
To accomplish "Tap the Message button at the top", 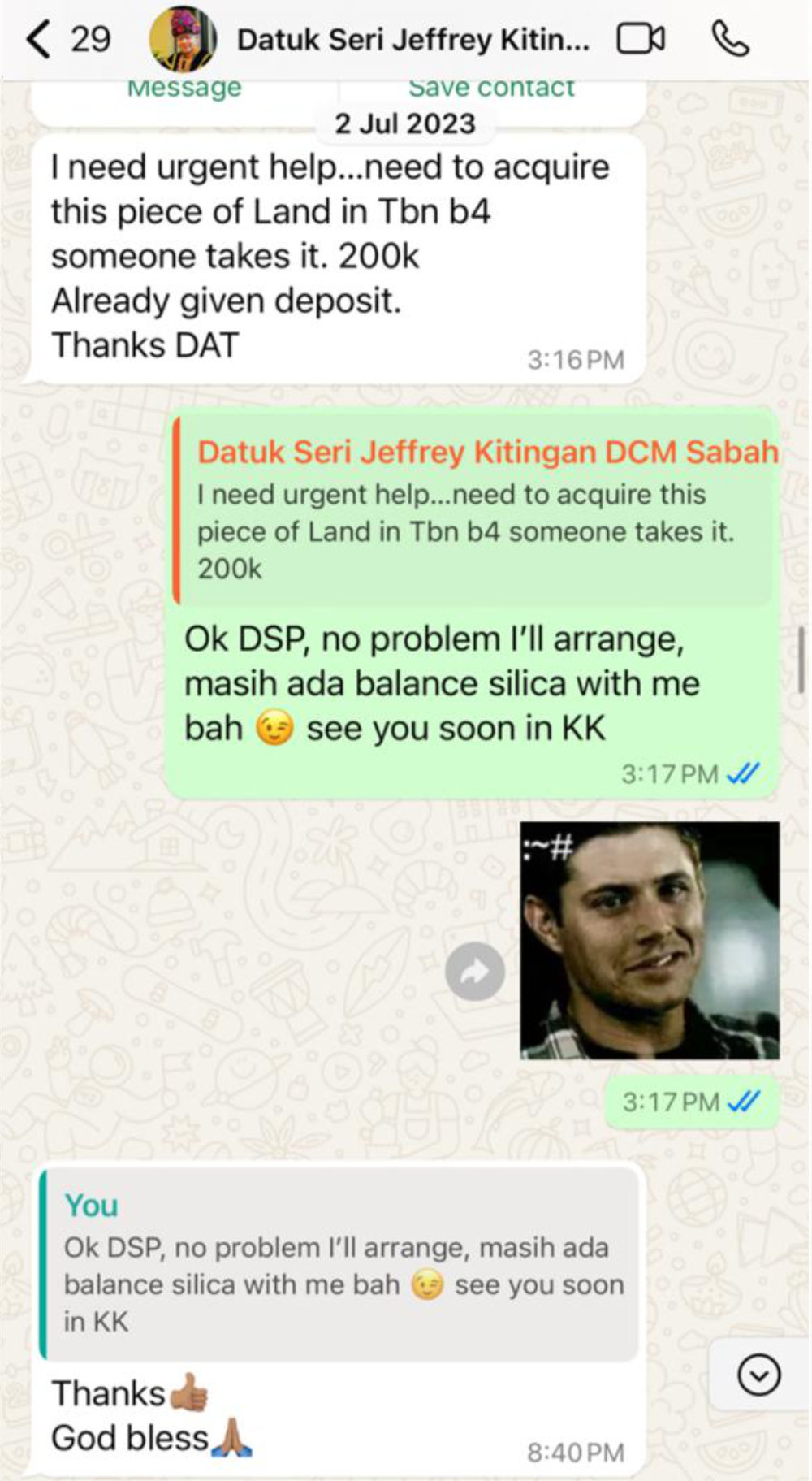I will (184, 88).
